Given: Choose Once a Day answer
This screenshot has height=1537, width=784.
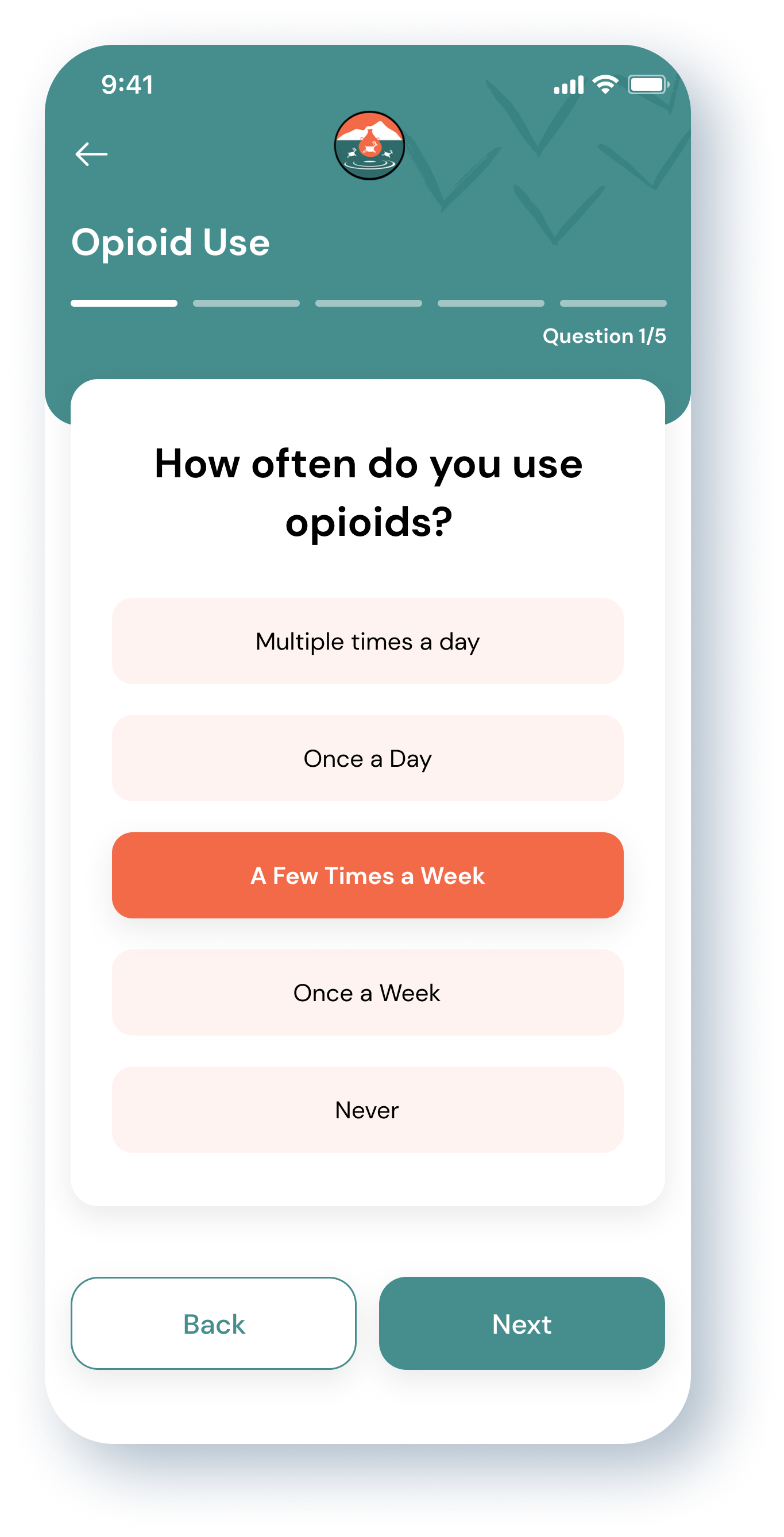Looking at the screenshot, I should (368, 758).
